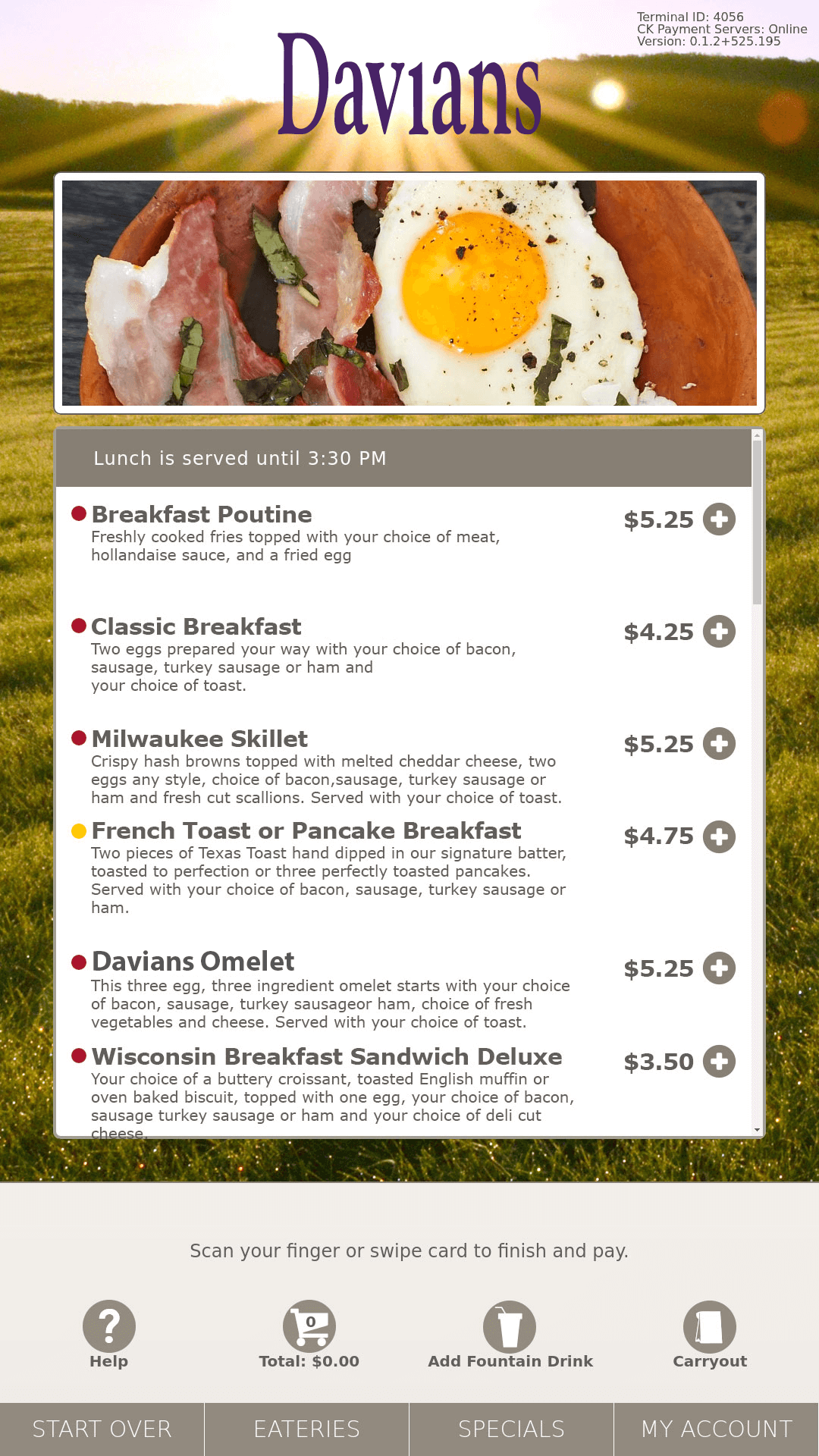
Task: Add Classic Breakfast with the plus icon
Action: (719, 632)
